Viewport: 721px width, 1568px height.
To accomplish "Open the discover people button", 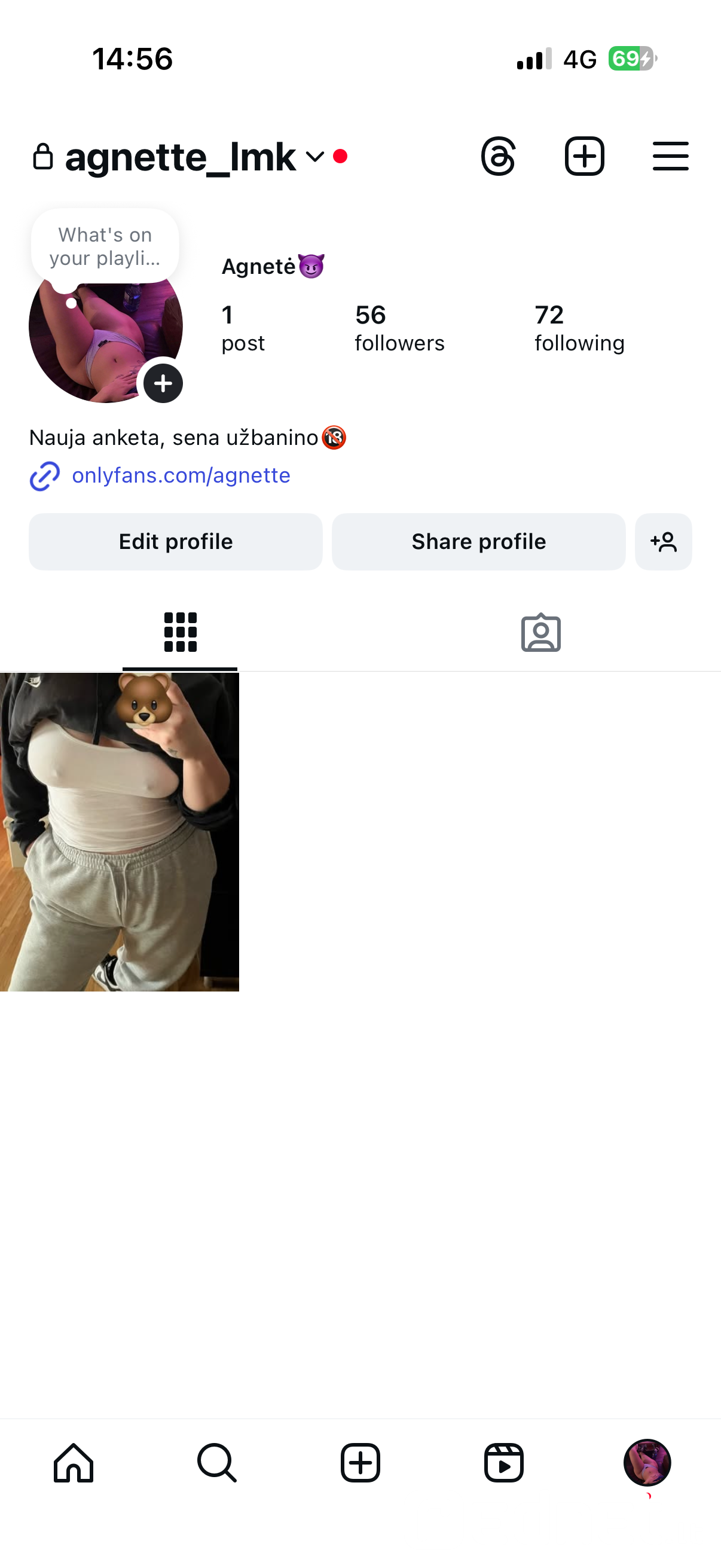I will 663,541.
